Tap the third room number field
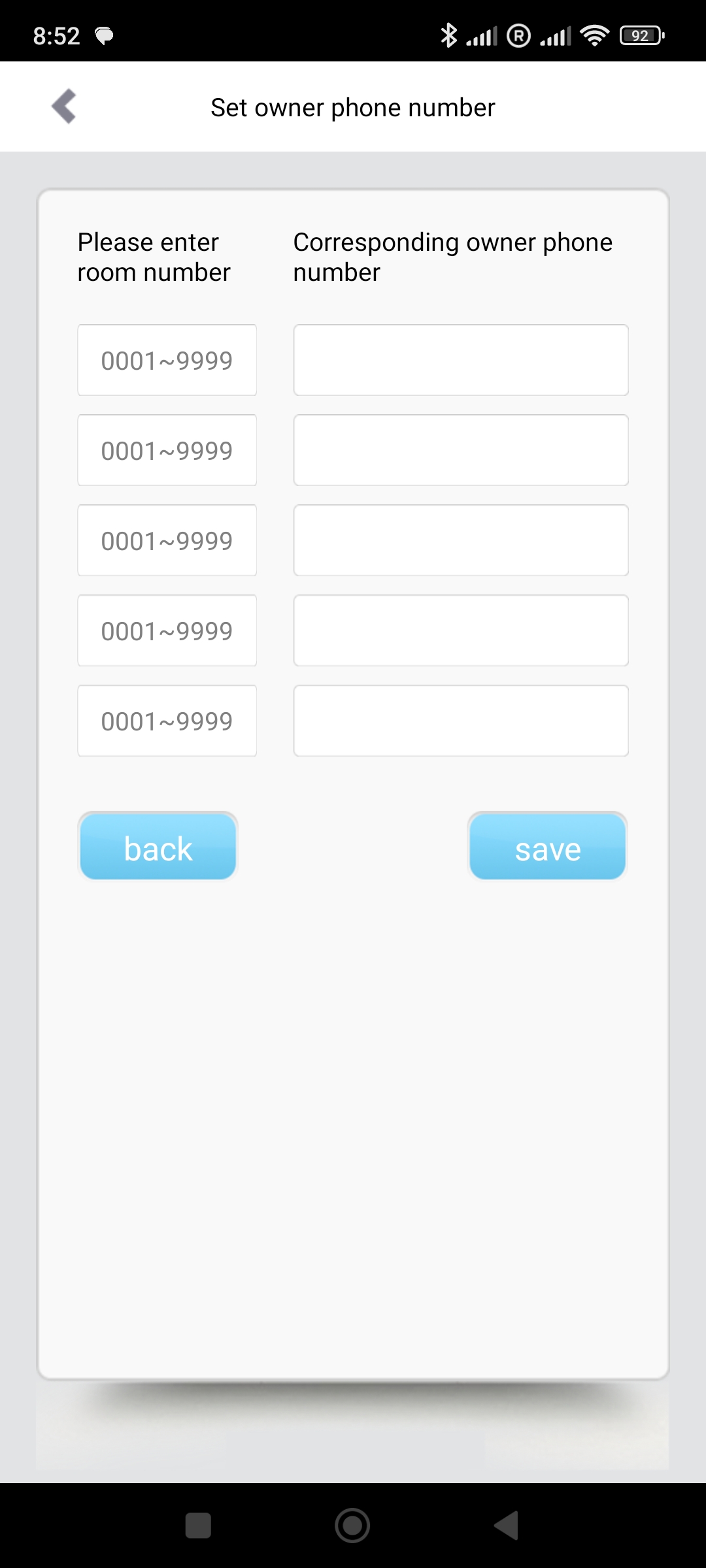The image size is (706, 1568). tap(167, 540)
